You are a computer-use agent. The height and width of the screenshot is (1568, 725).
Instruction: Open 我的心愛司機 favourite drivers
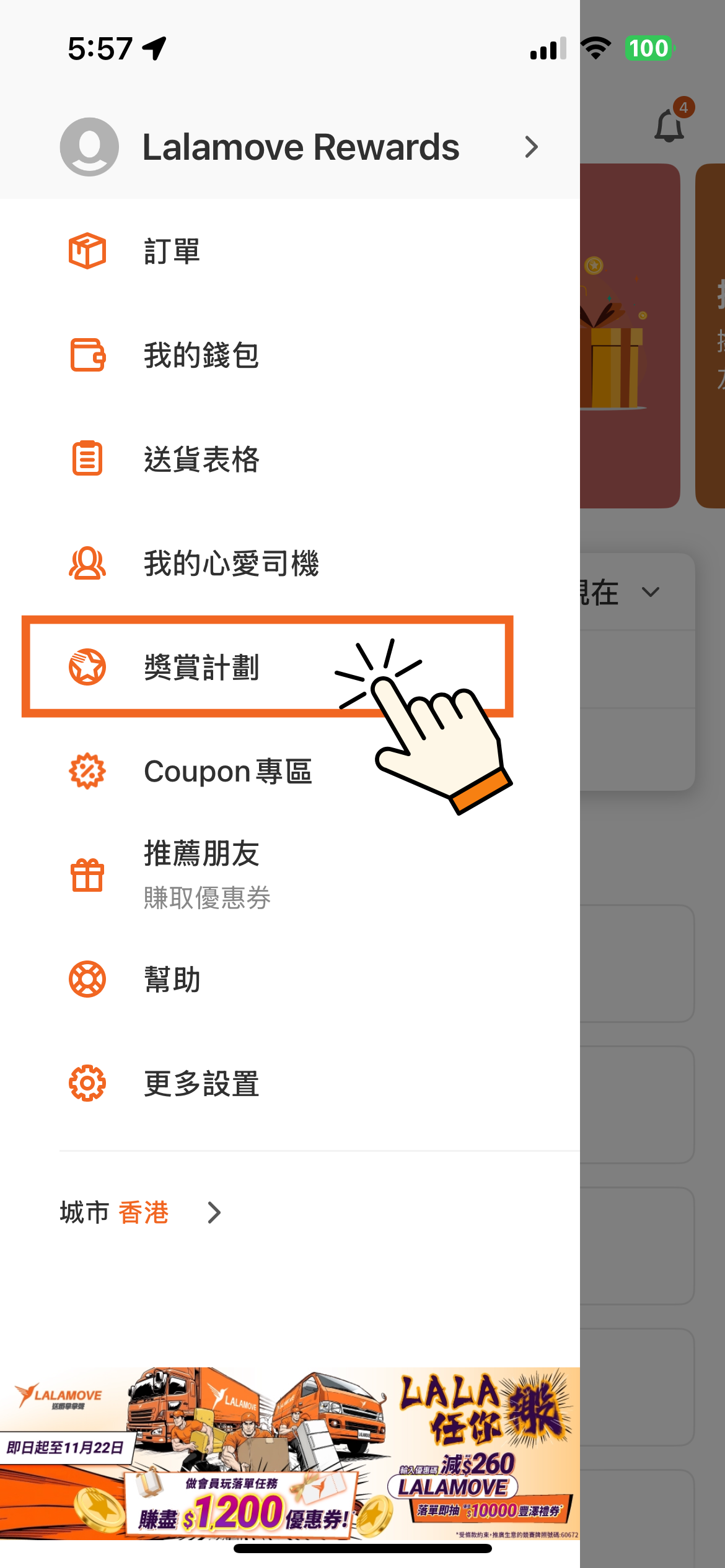click(231, 564)
